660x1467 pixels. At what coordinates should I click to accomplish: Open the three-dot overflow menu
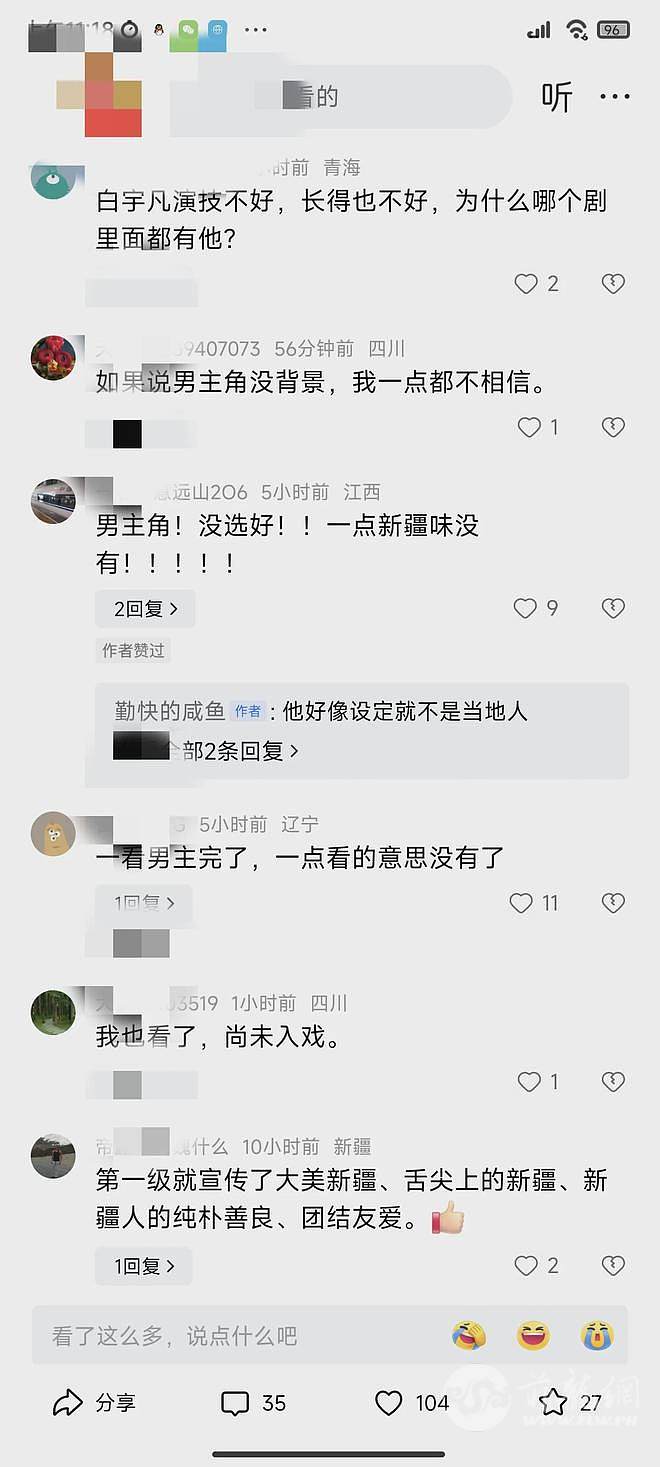coord(615,97)
